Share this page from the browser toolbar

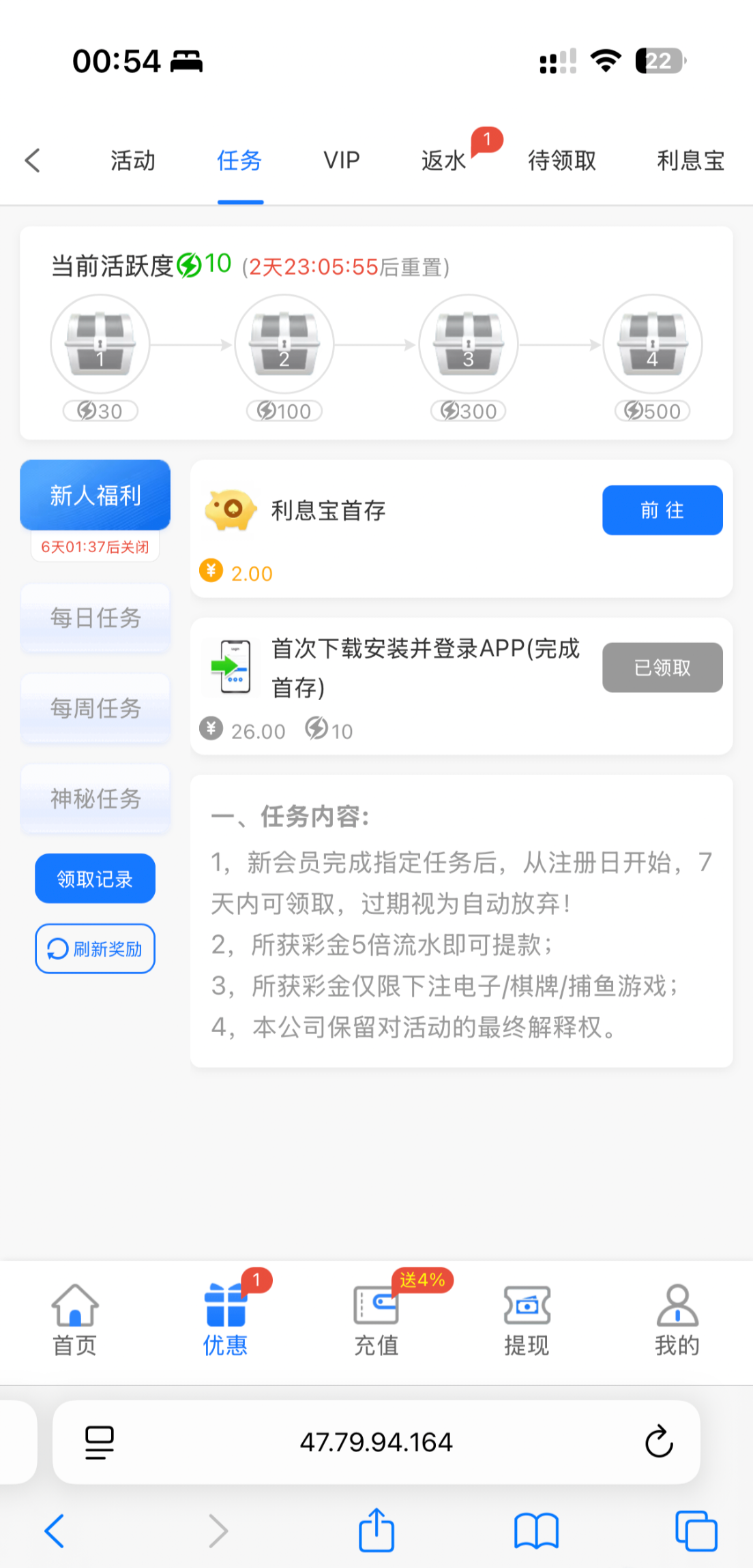(x=376, y=1531)
